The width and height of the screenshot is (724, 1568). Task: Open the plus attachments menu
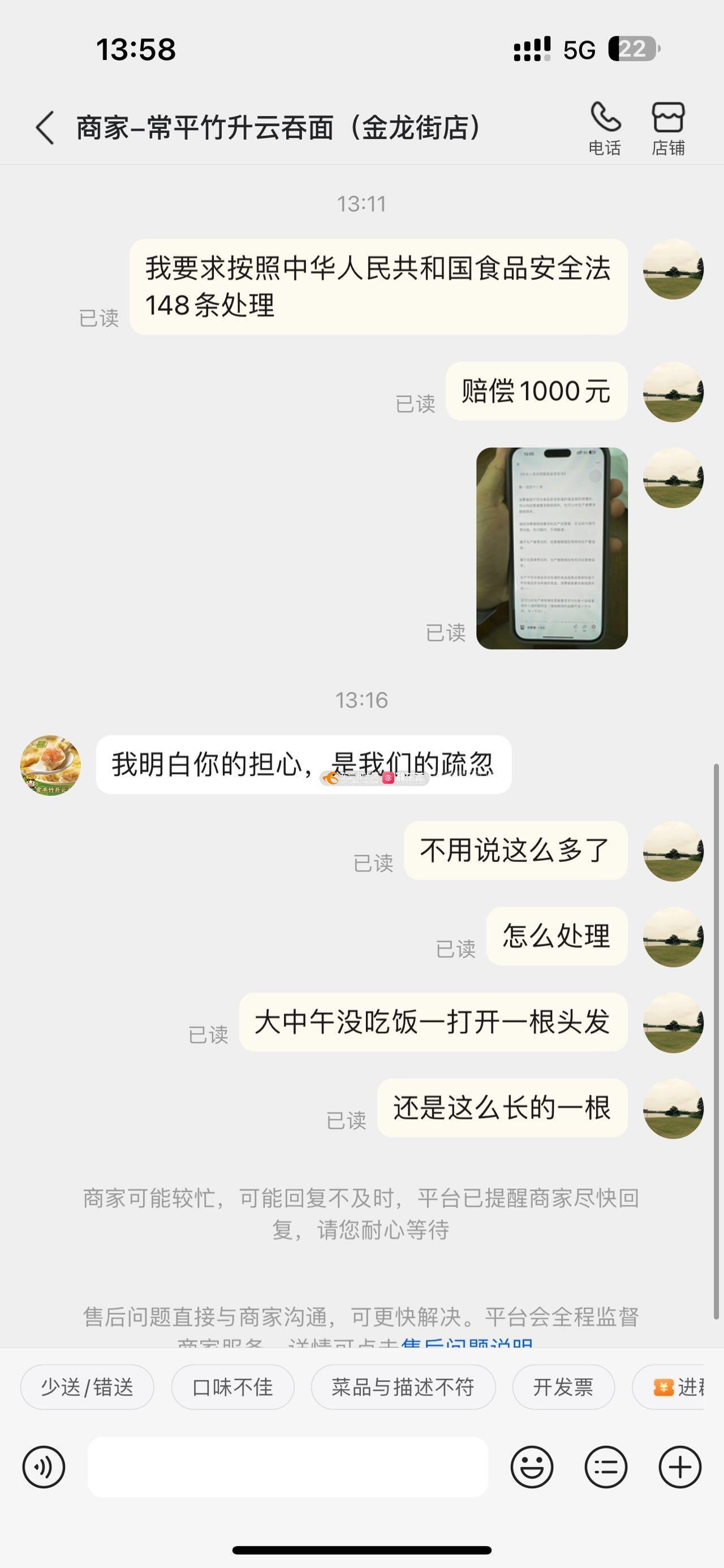[680, 1467]
